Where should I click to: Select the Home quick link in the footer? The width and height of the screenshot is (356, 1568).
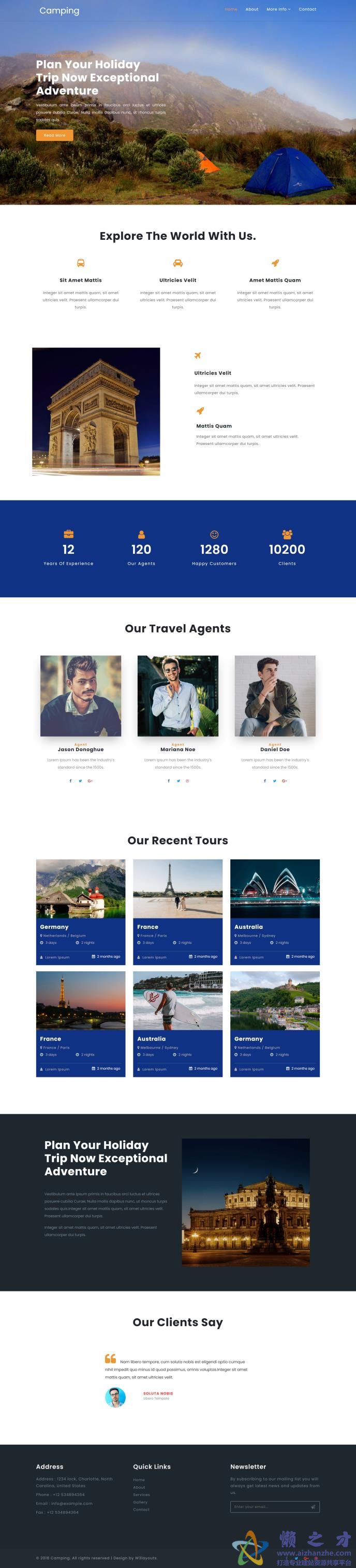[139, 1480]
